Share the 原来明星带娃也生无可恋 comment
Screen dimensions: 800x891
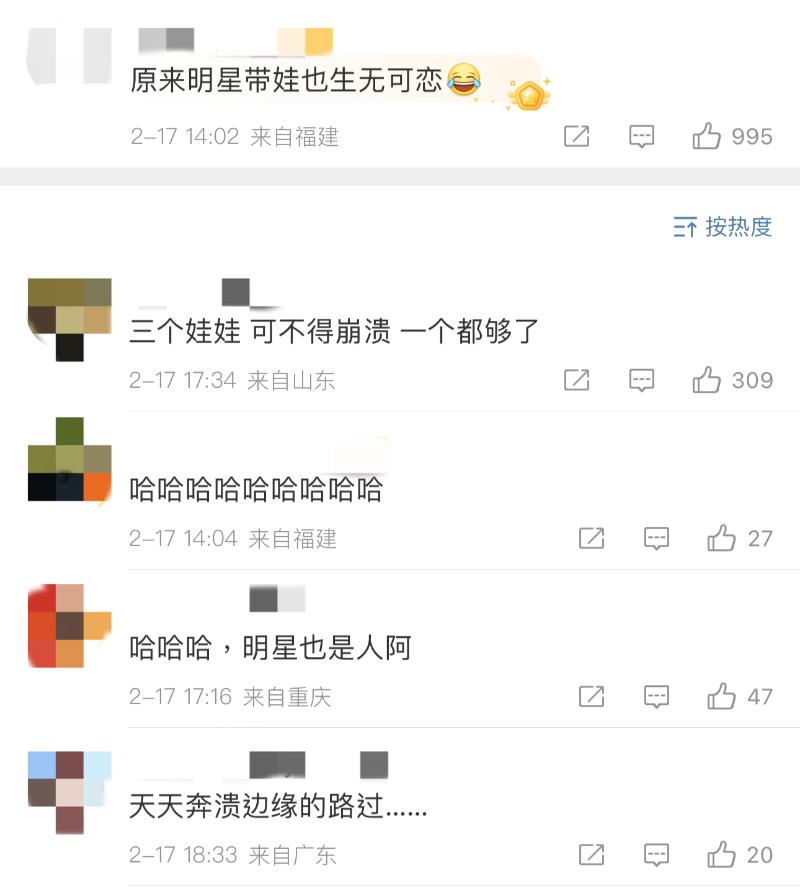pyautogui.click(x=576, y=137)
